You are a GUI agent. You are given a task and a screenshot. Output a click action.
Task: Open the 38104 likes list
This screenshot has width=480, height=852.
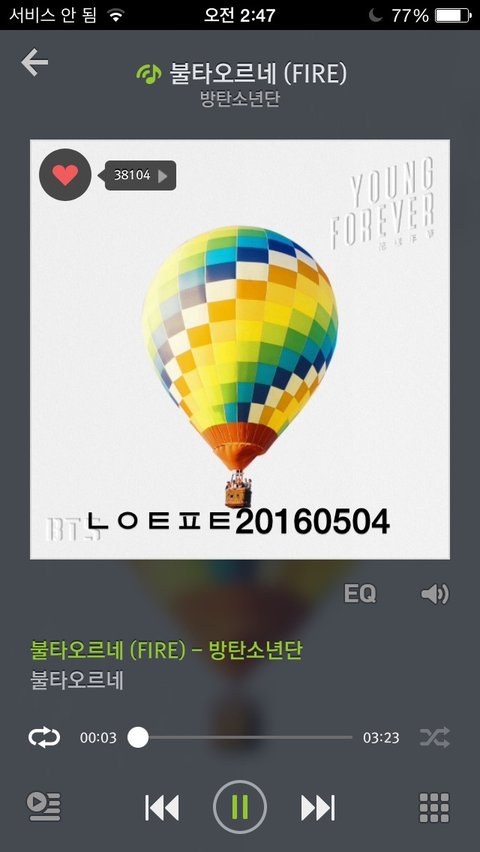[140, 176]
